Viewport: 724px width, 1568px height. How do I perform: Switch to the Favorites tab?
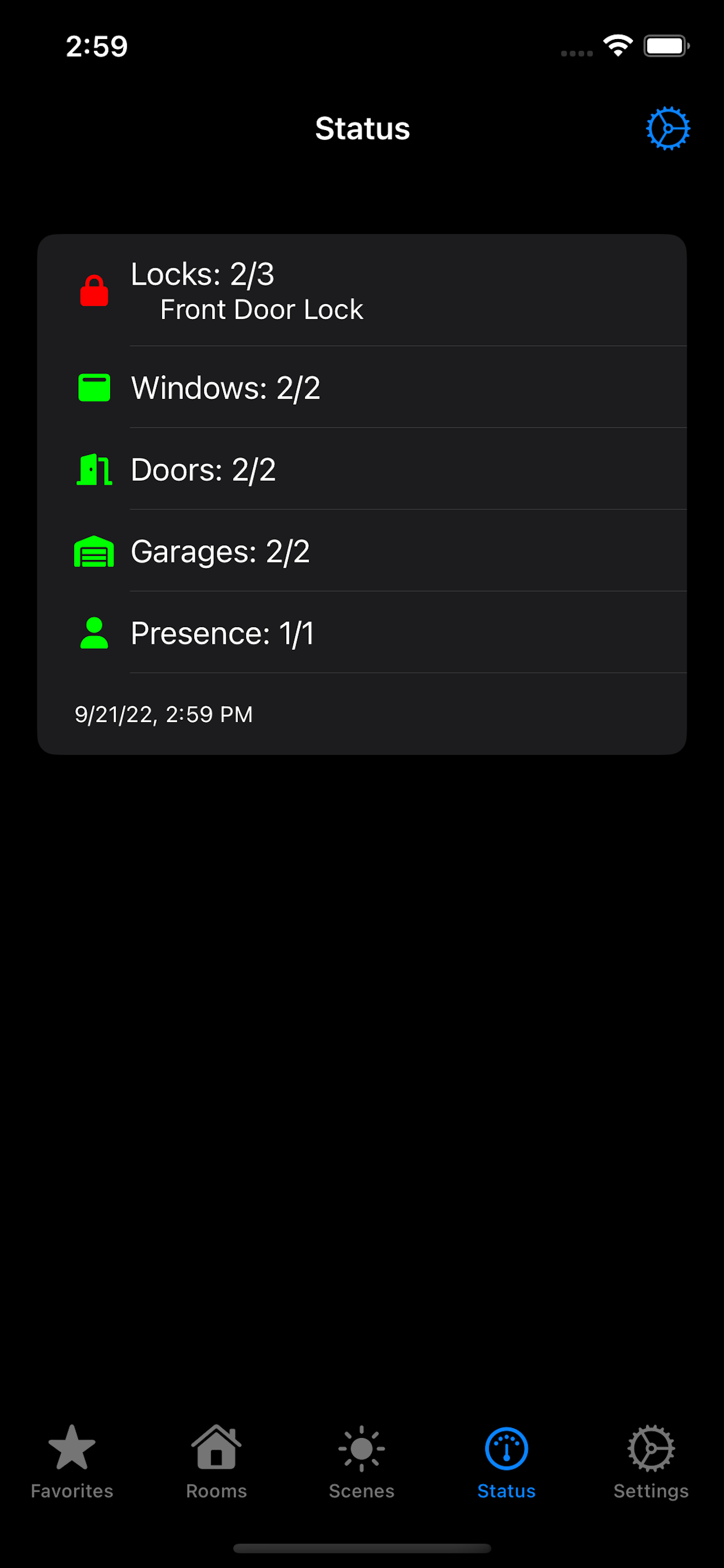72,1462
